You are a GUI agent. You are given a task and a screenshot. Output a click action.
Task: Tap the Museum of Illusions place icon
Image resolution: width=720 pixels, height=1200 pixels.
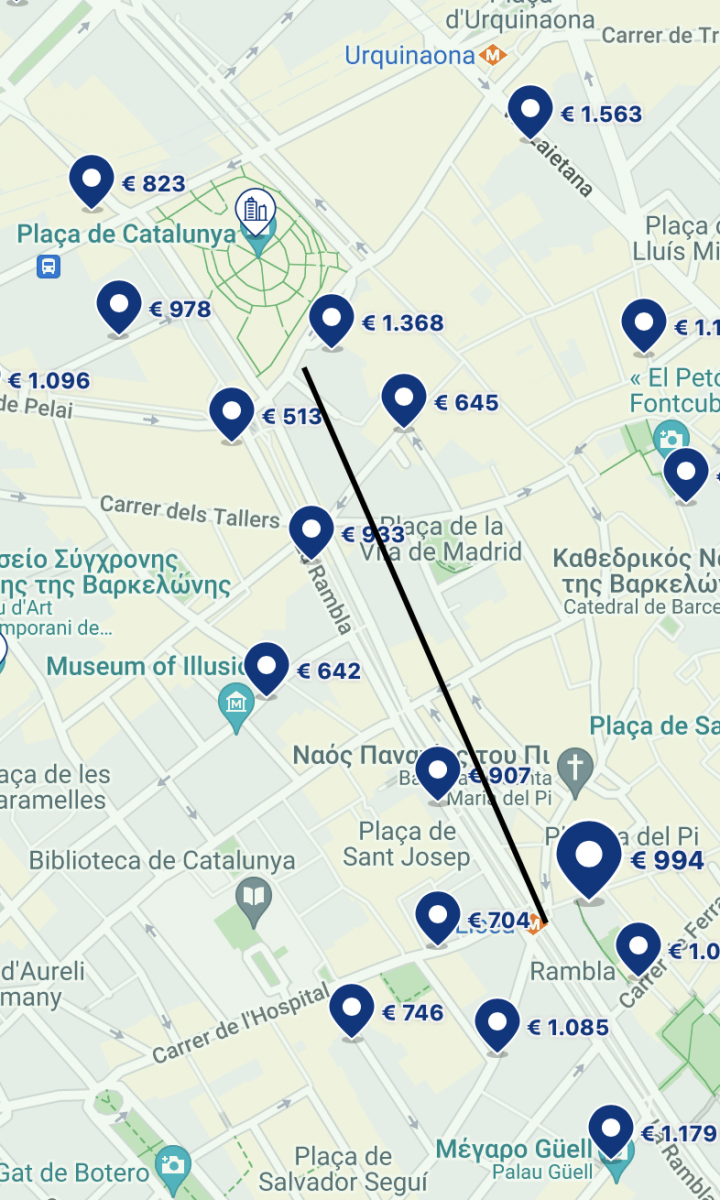click(236, 705)
